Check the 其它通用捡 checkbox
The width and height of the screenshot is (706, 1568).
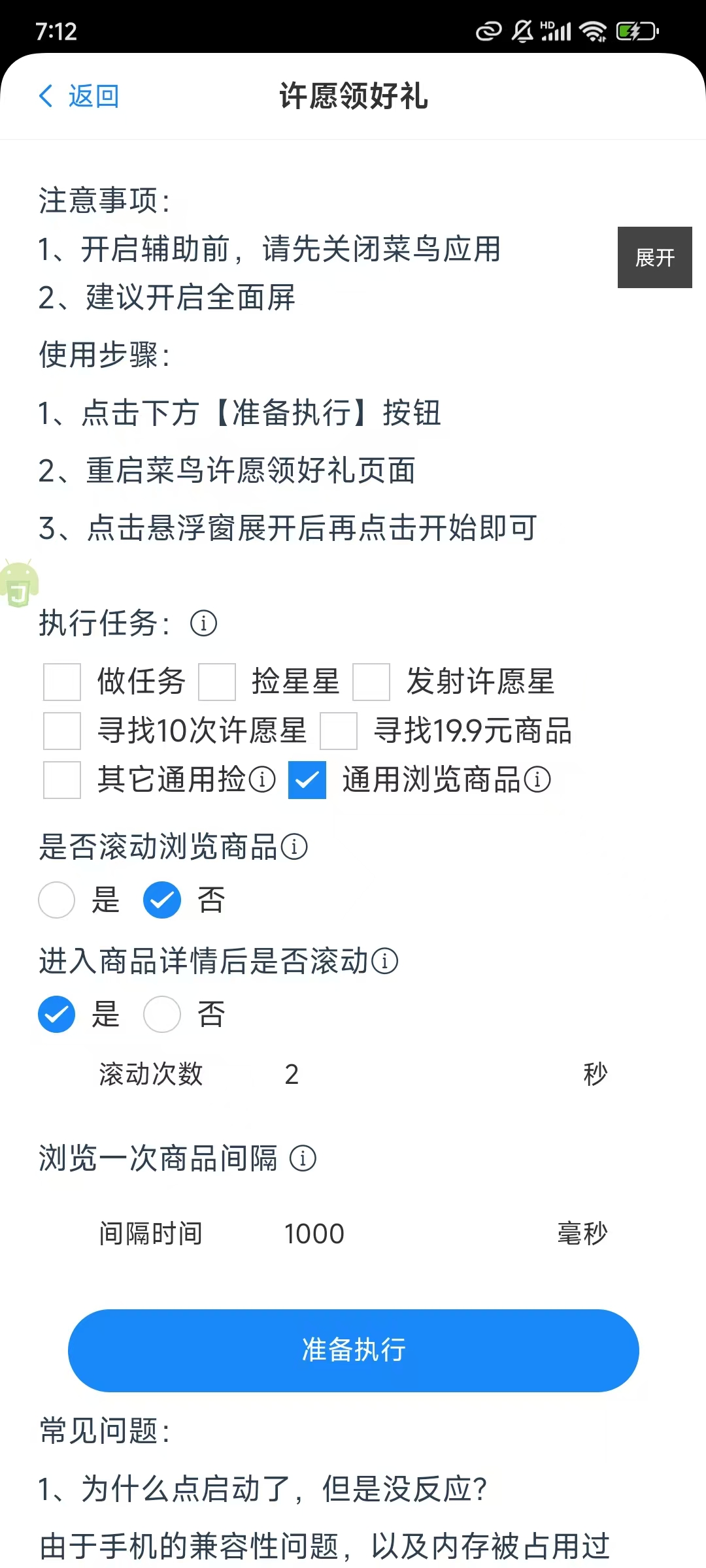coord(62,780)
